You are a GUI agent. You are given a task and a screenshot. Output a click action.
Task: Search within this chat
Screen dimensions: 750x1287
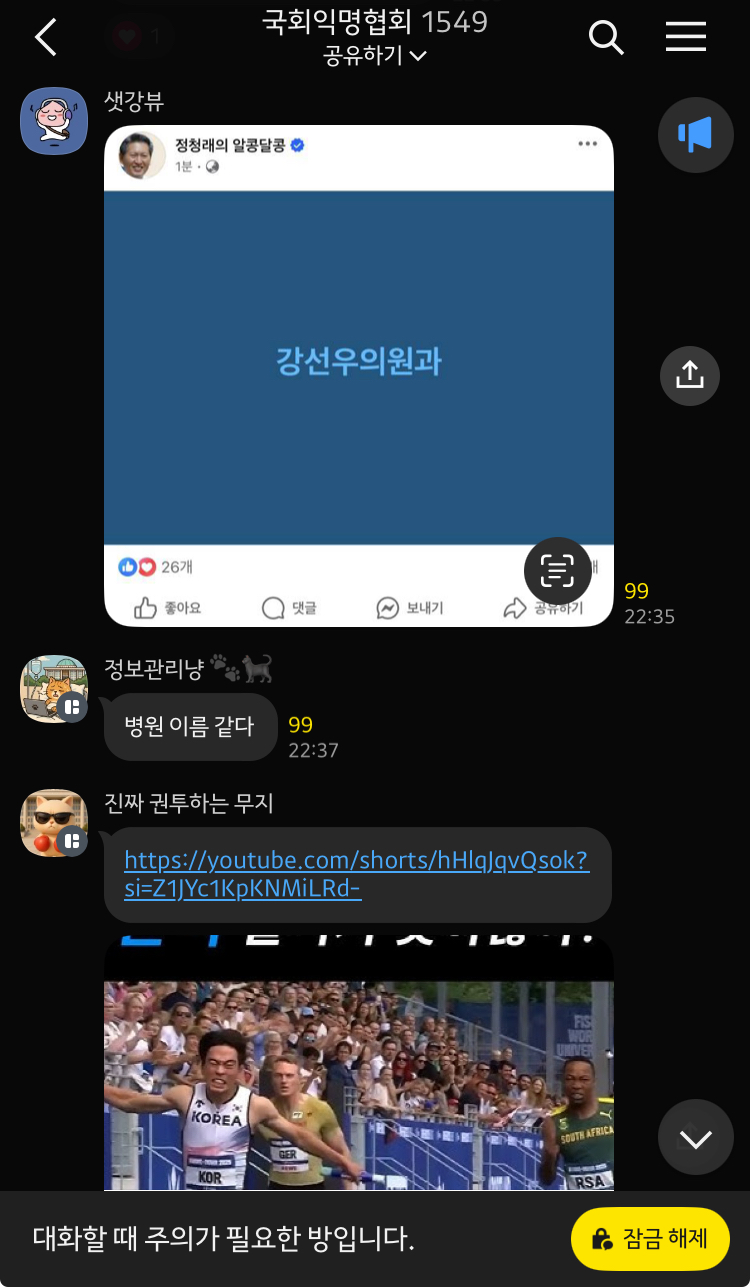point(606,38)
